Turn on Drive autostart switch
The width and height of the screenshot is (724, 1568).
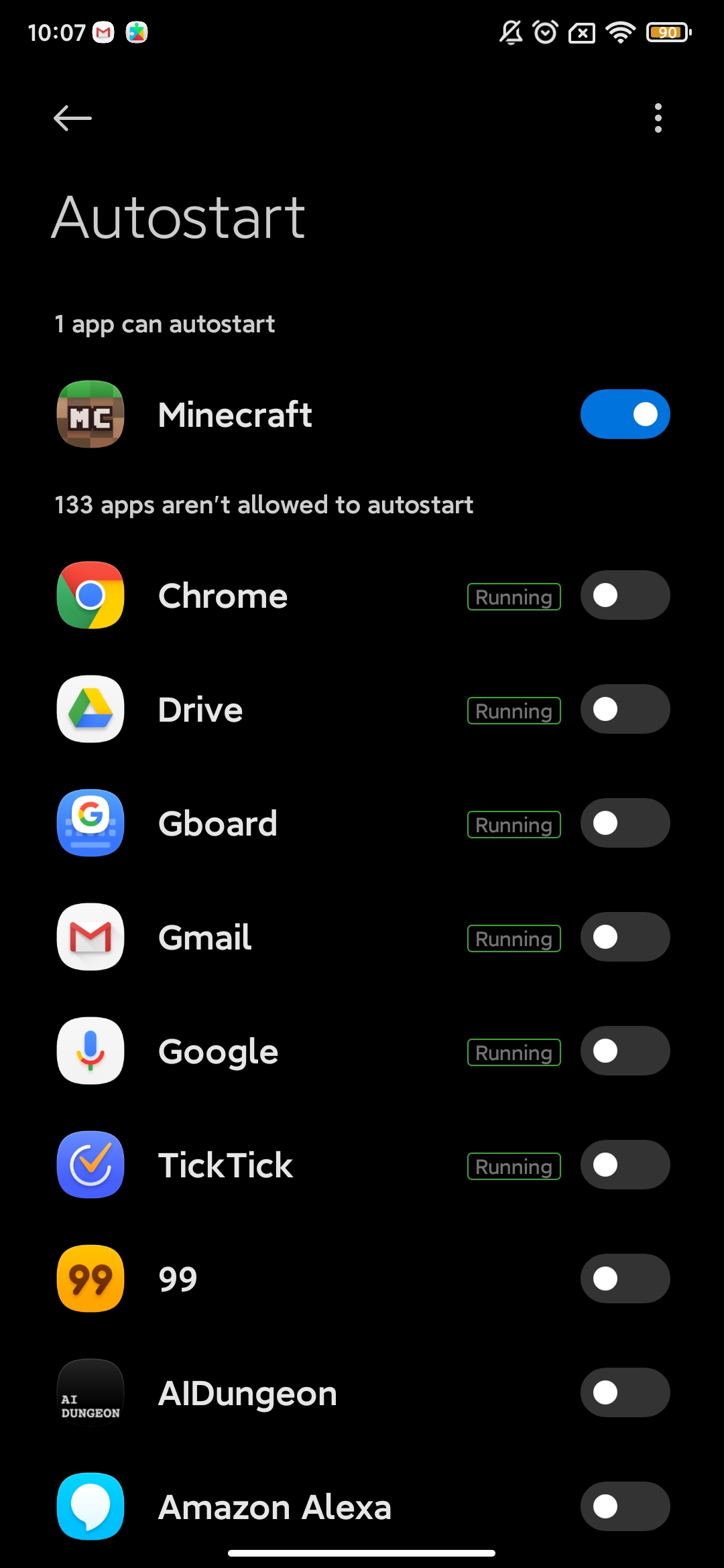coord(625,709)
